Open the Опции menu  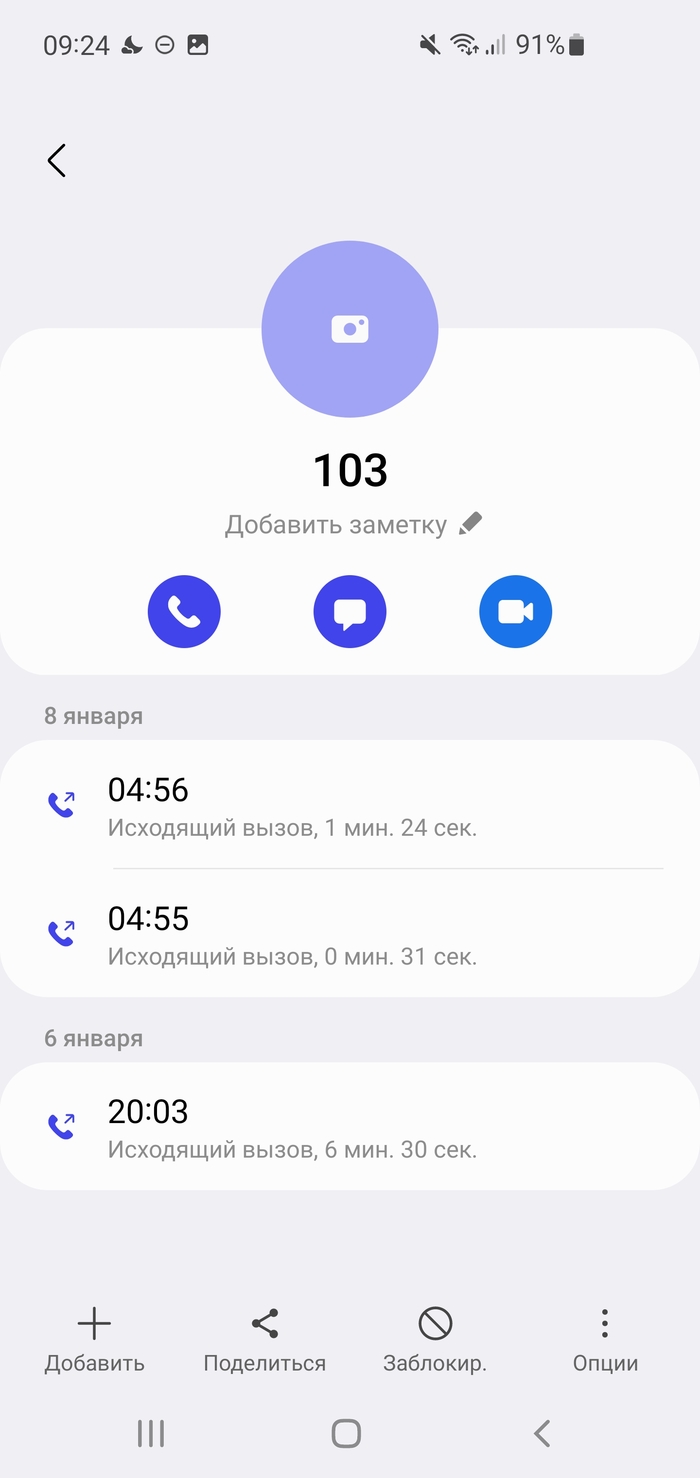605,1340
